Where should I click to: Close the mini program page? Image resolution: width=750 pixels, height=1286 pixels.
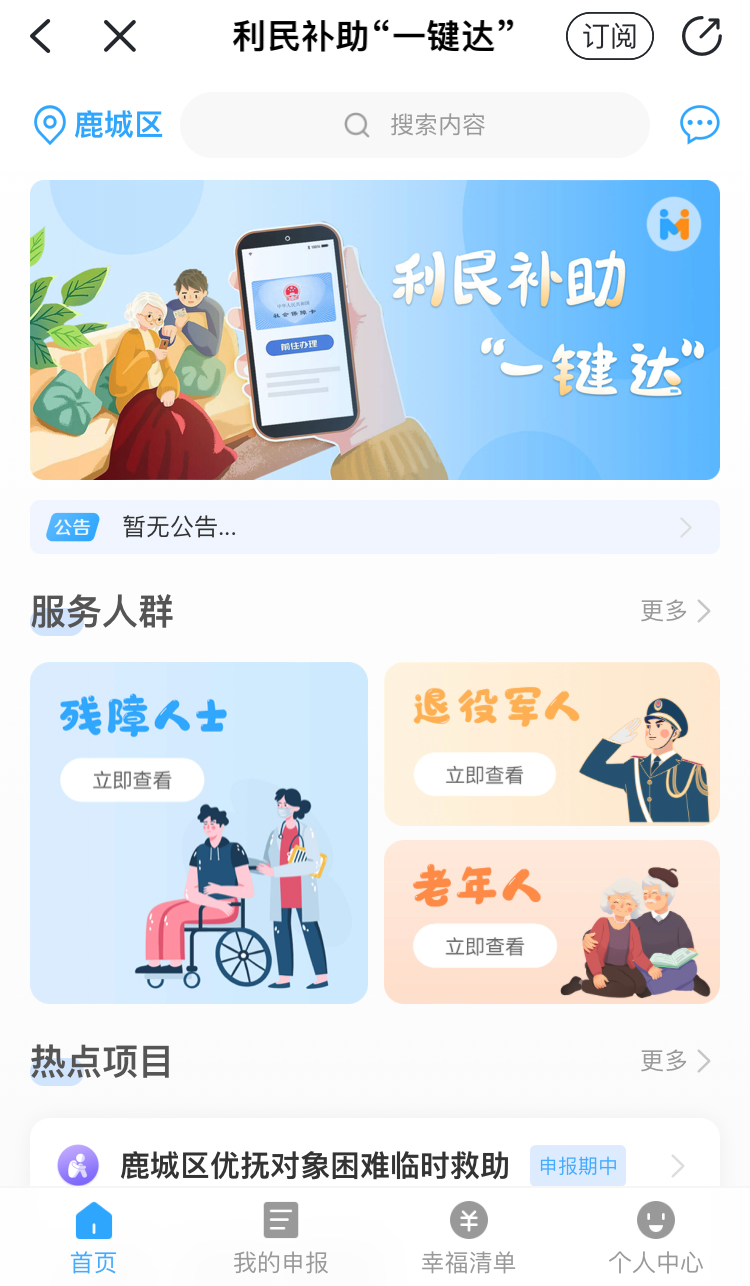(120, 37)
